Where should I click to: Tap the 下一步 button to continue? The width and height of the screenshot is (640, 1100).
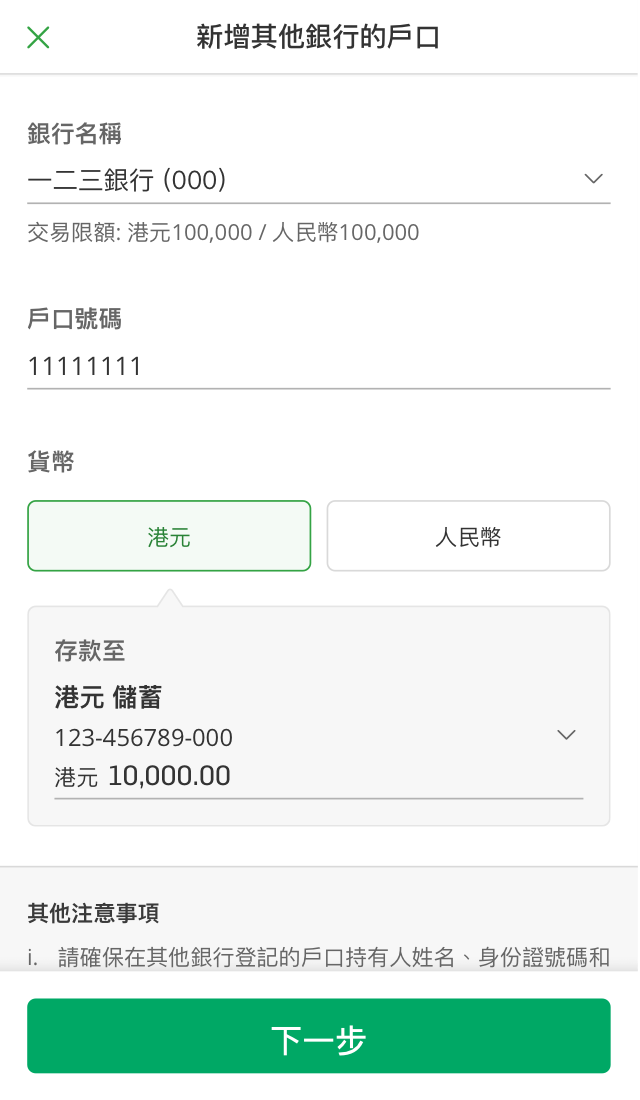[x=318, y=1036]
